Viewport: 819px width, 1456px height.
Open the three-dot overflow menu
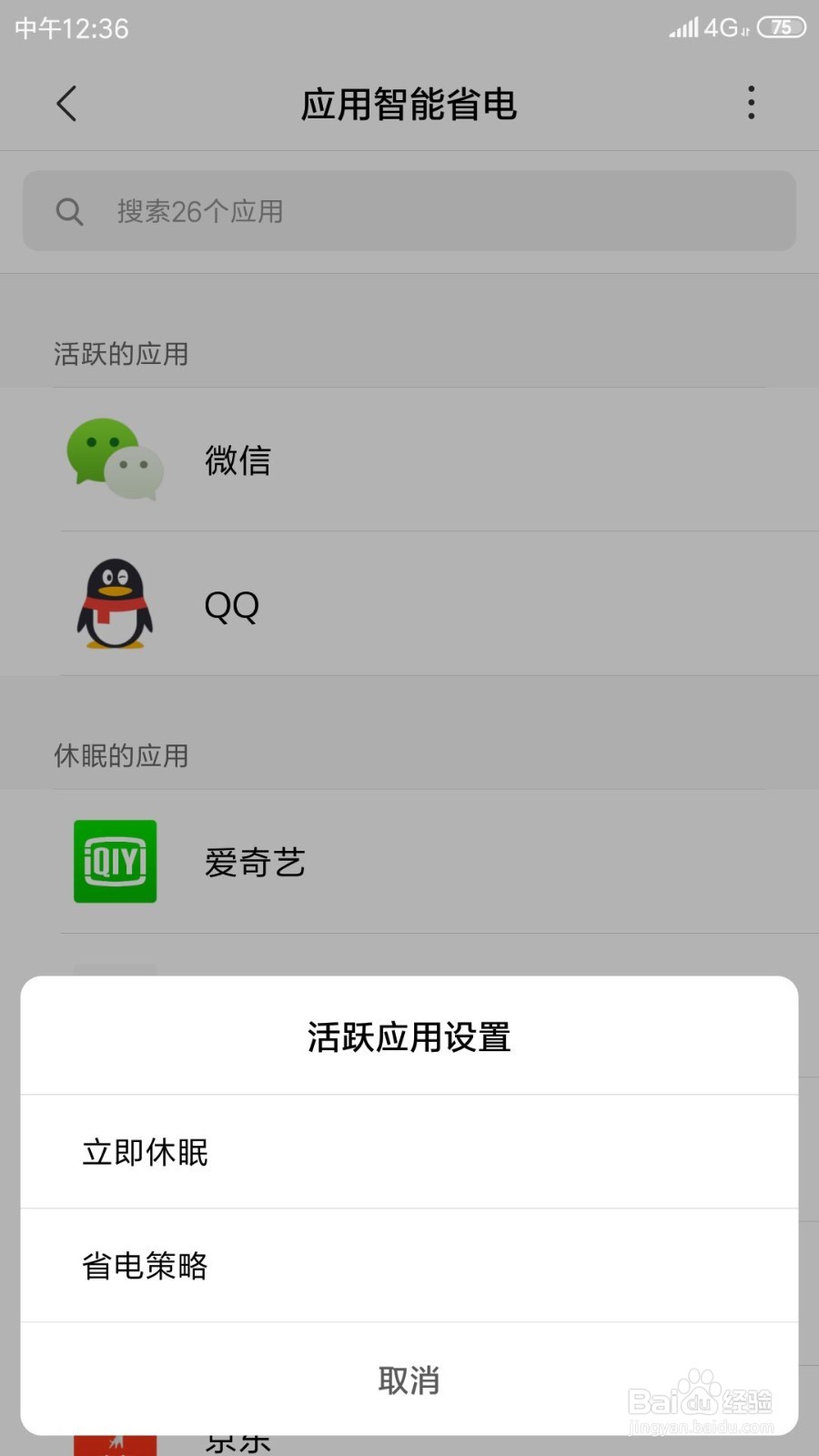pos(751,103)
